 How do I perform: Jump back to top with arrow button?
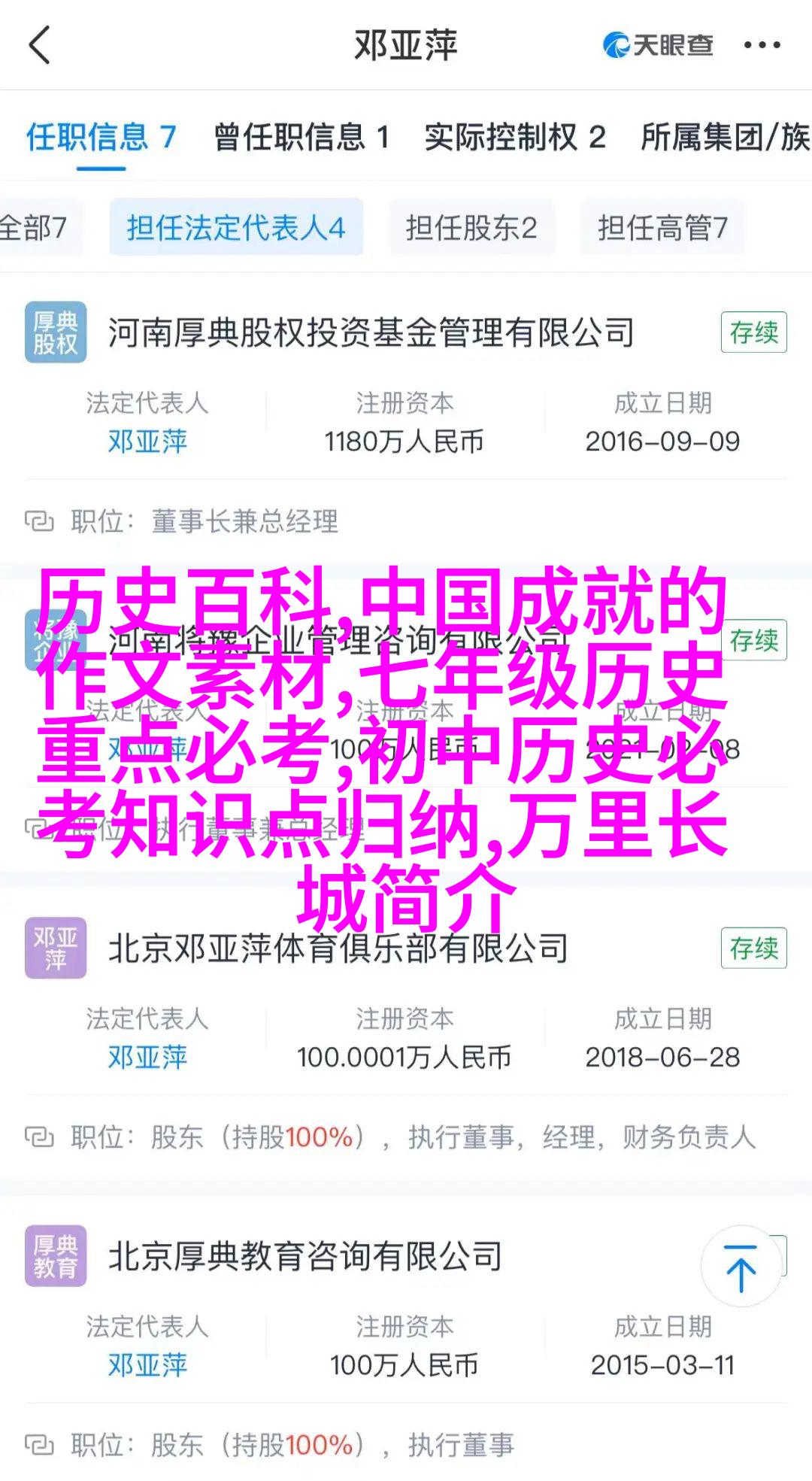point(741,1267)
